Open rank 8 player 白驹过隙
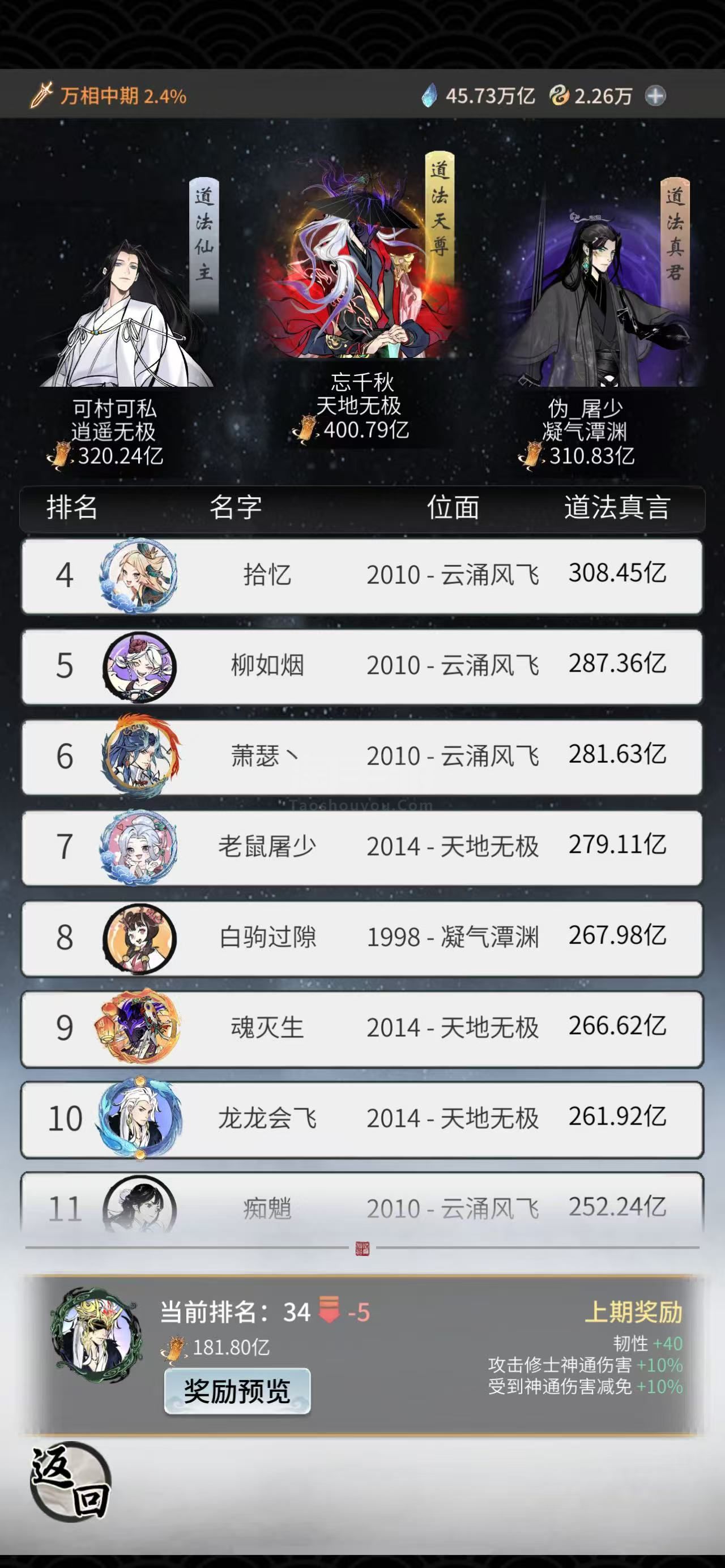Image resolution: width=725 pixels, height=1568 pixels. tap(361, 937)
